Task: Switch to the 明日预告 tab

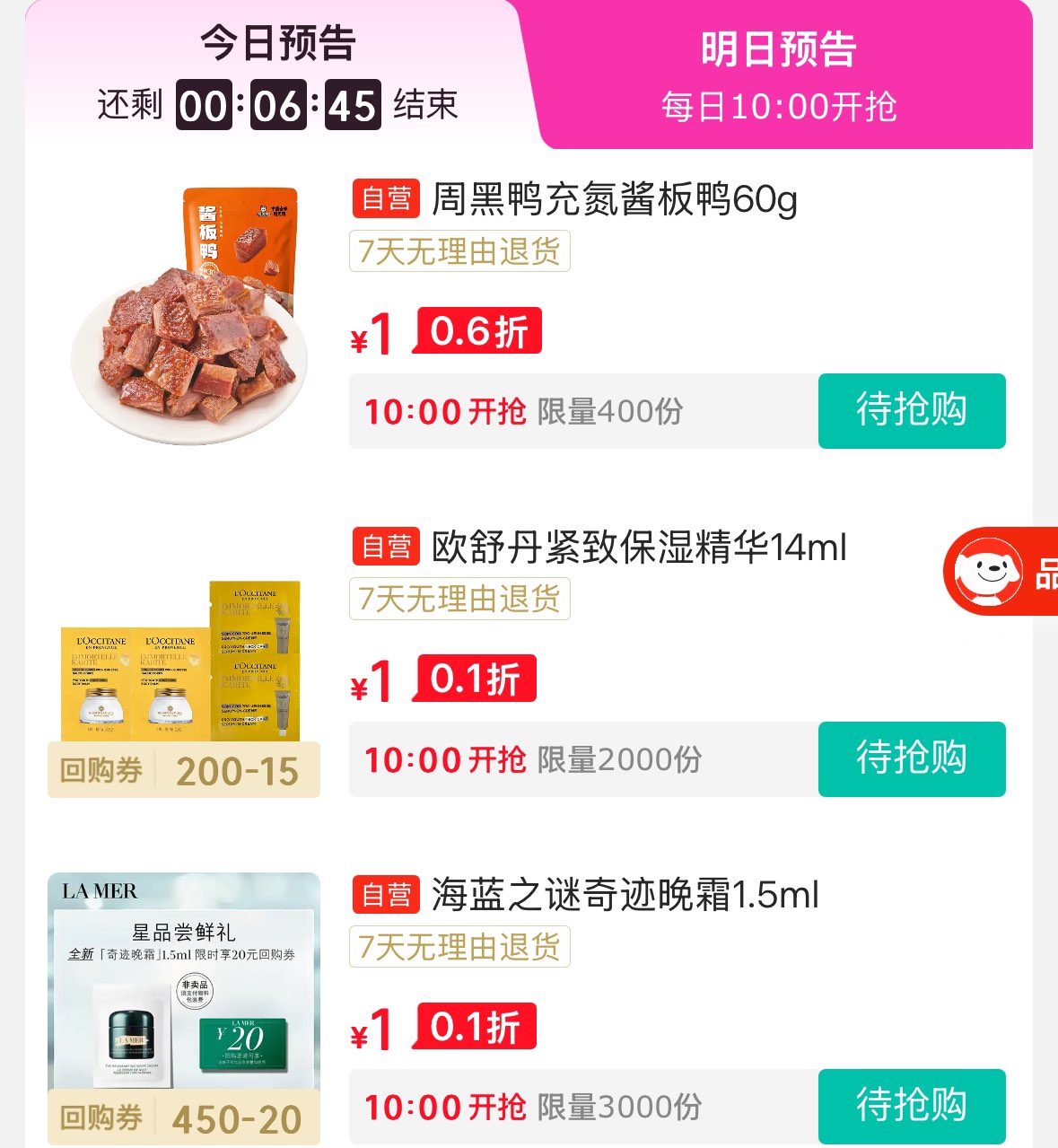Action: coord(779,76)
